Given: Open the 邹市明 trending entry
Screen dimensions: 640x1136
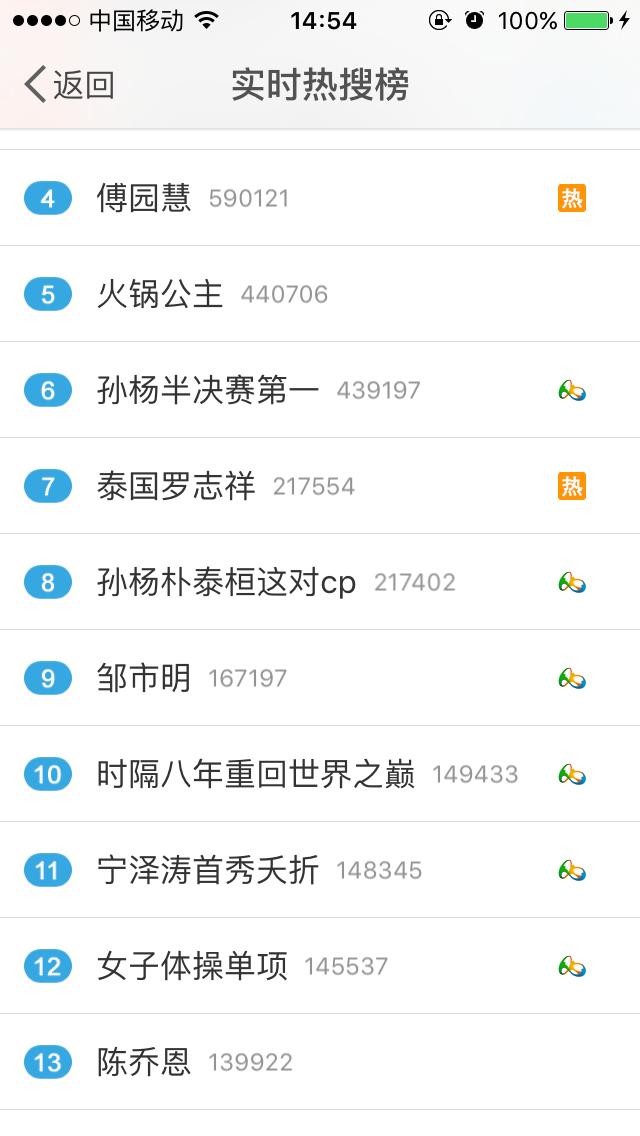Looking at the screenshot, I should point(144,678).
